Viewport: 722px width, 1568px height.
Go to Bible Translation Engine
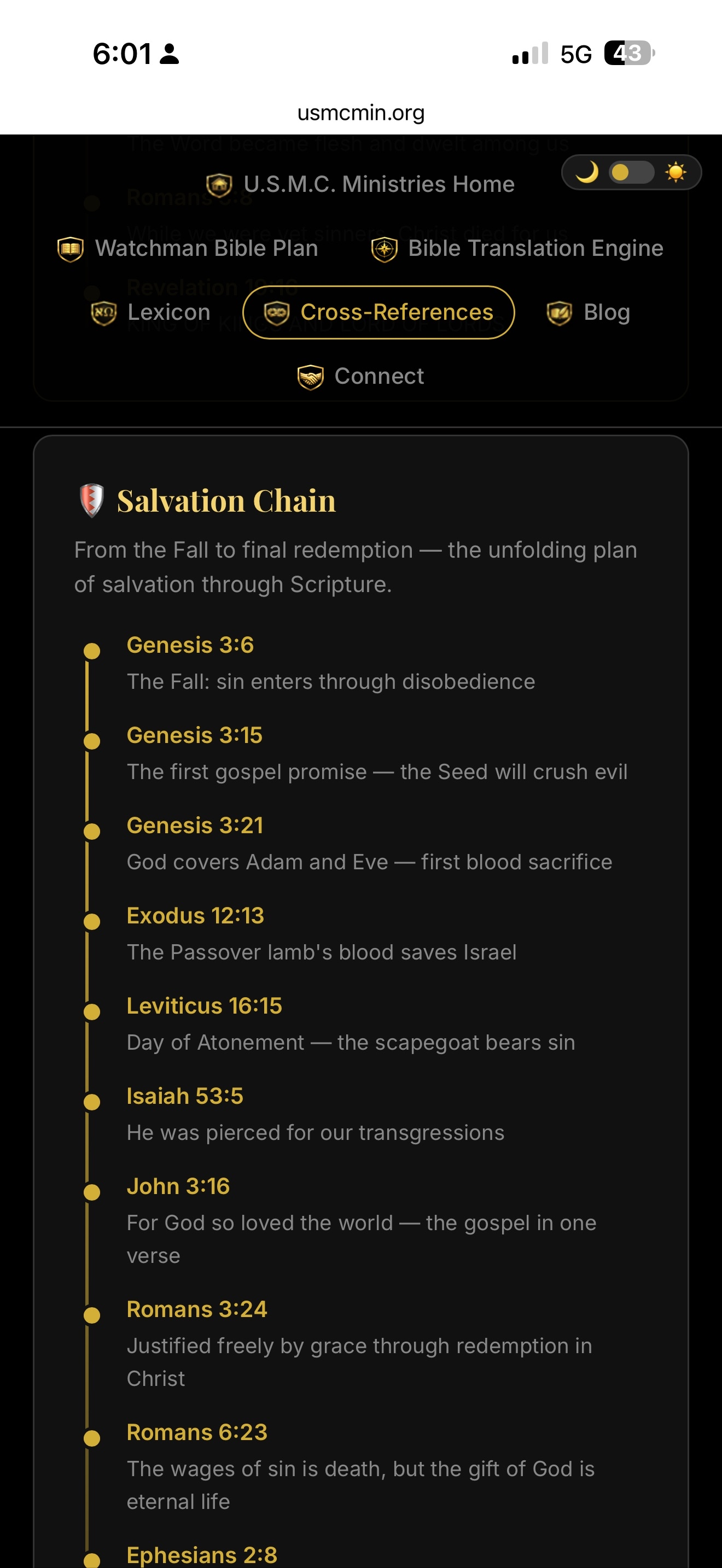pyautogui.click(x=517, y=248)
